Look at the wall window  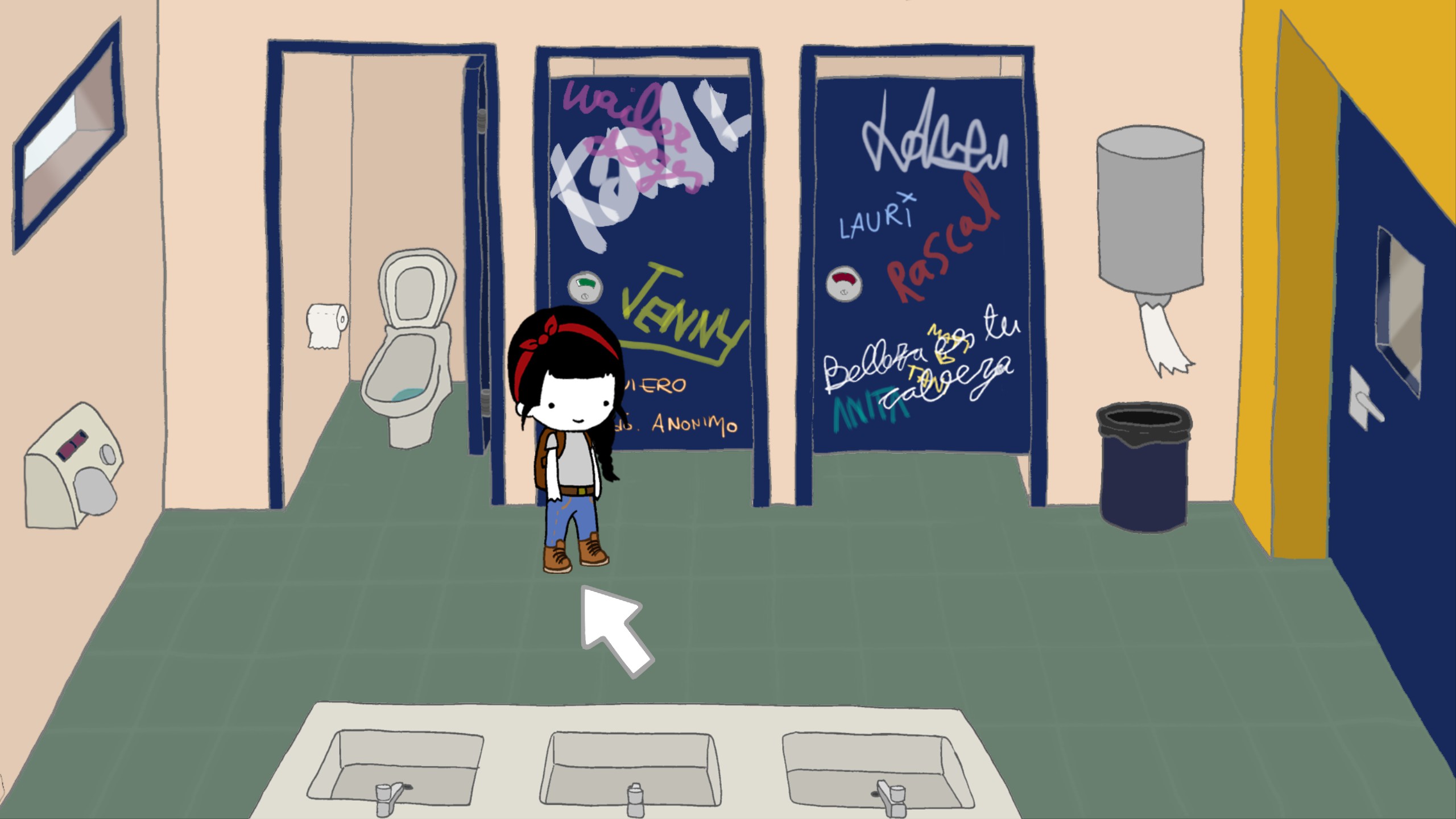click(69, 136)
